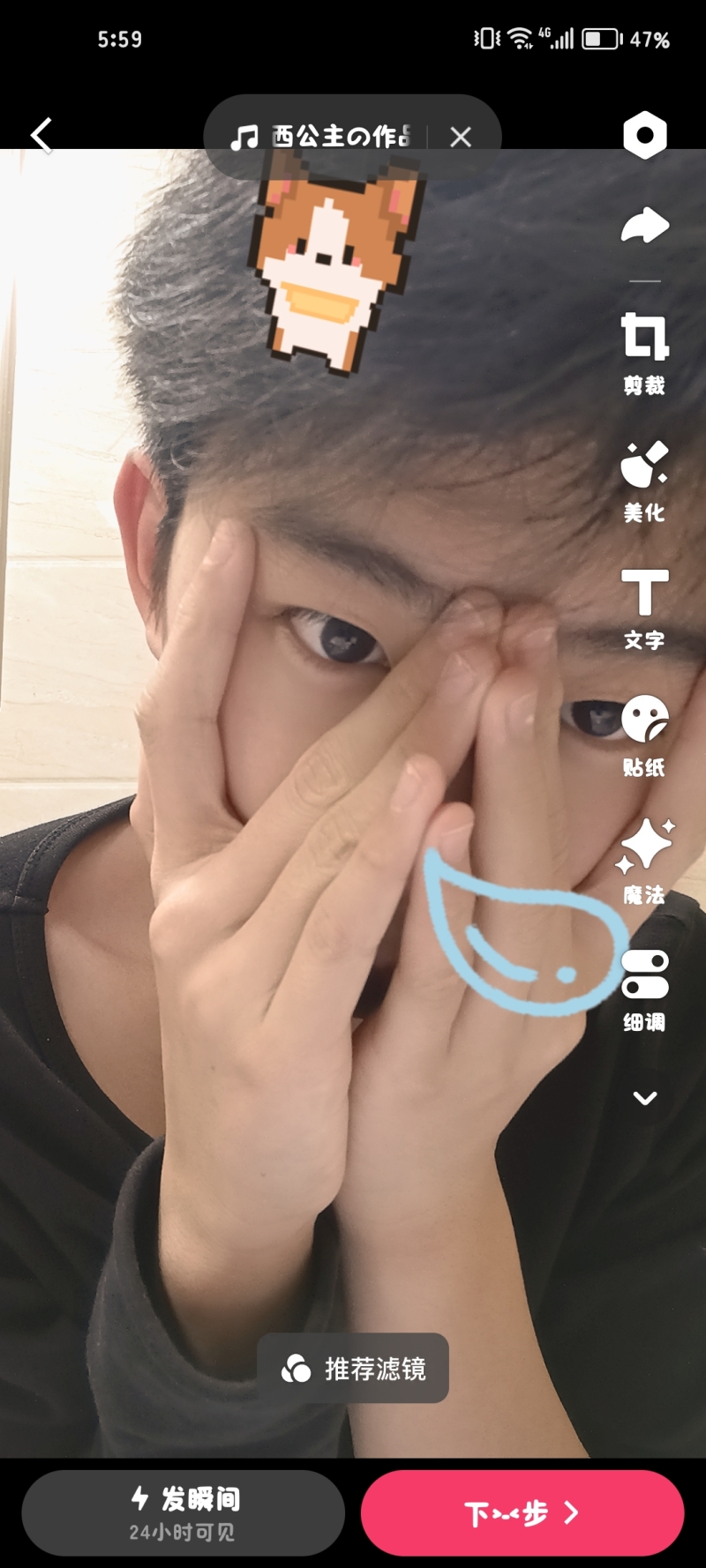The height and width of the screenshot is (1568, 706).
Task: Add text with the 文字 tool
Action: point(645,609)
